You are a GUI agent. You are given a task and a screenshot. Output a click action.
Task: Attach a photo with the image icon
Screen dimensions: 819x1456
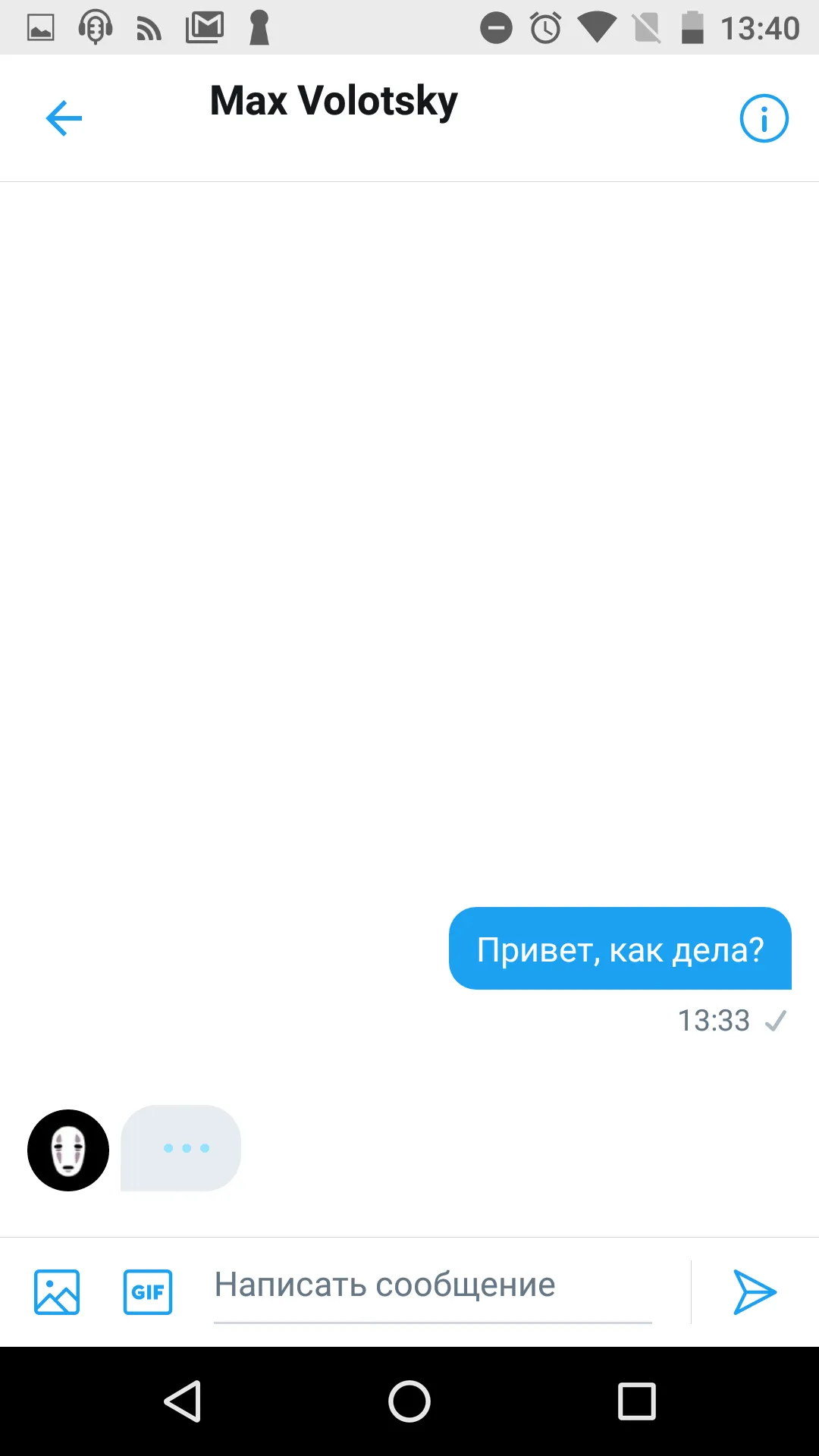[57, 1292]
